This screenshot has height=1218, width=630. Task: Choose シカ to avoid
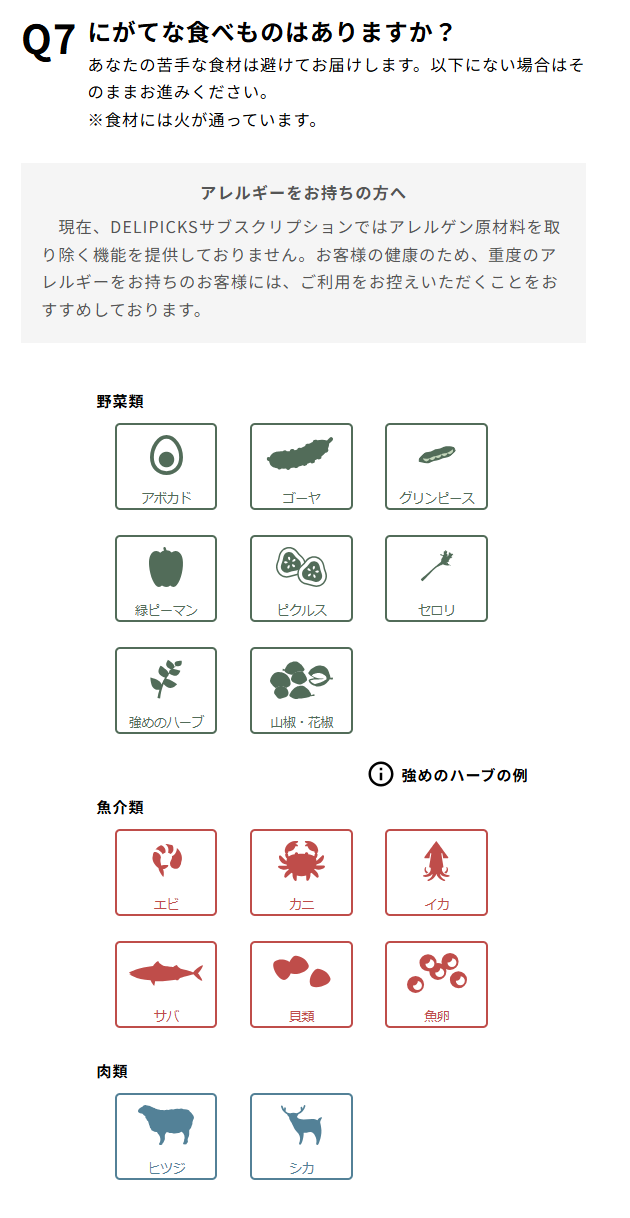tap(301, 1136)
